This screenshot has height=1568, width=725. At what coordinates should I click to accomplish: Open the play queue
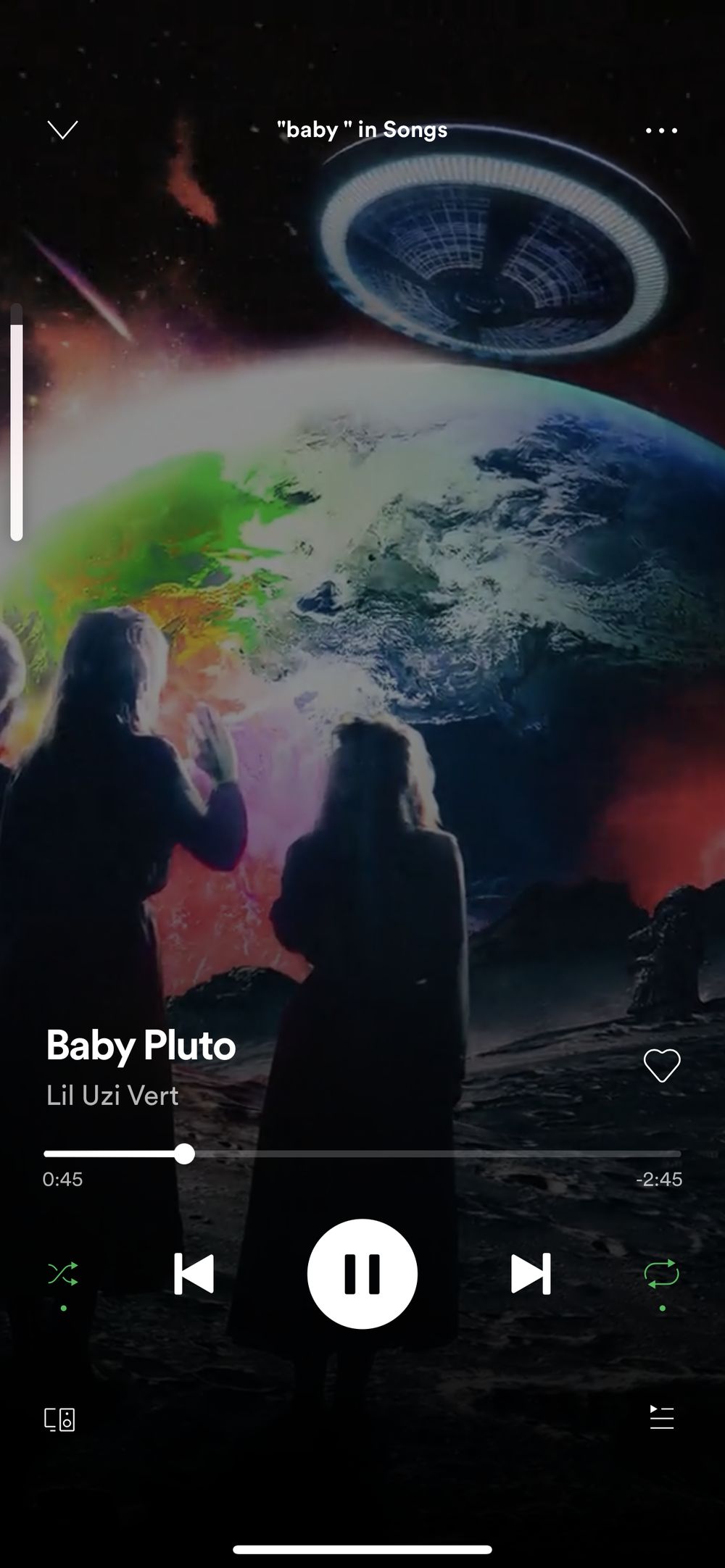662,1417
